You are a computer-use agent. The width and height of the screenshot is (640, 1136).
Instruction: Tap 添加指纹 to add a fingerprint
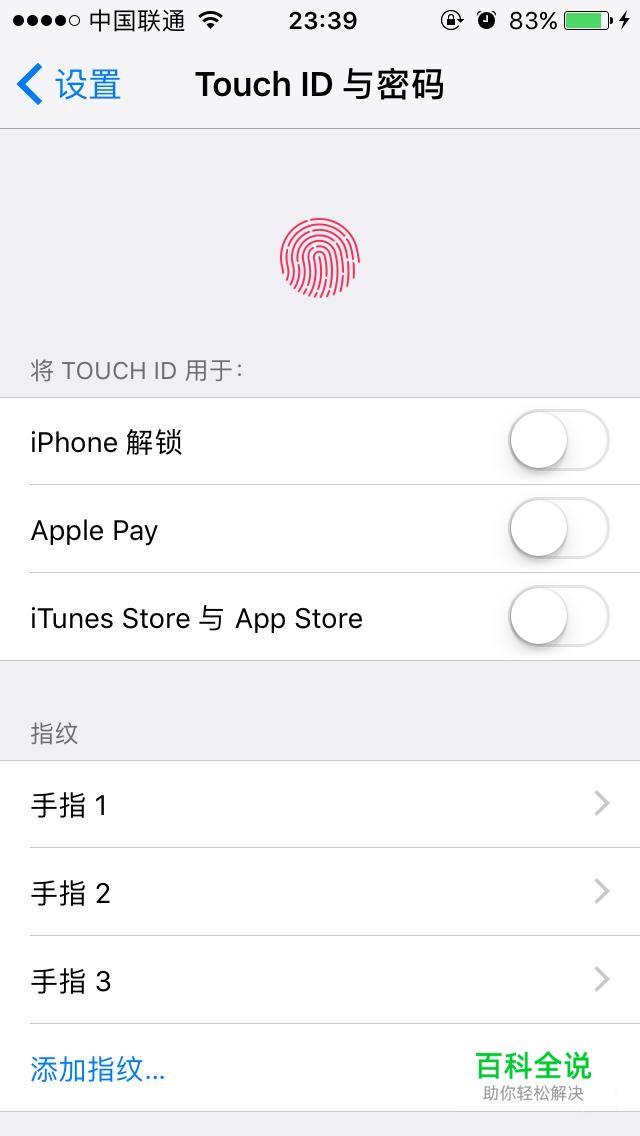[x=98, y=1069]
